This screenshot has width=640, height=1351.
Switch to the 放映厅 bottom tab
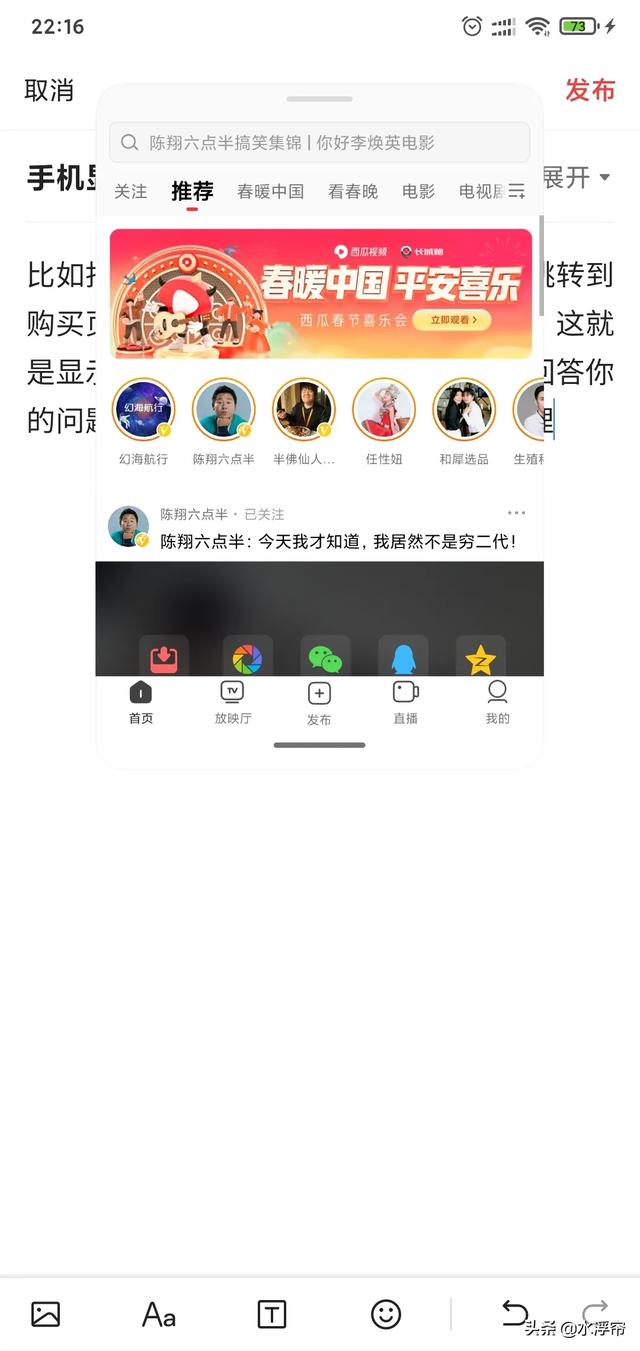point(232,703)
